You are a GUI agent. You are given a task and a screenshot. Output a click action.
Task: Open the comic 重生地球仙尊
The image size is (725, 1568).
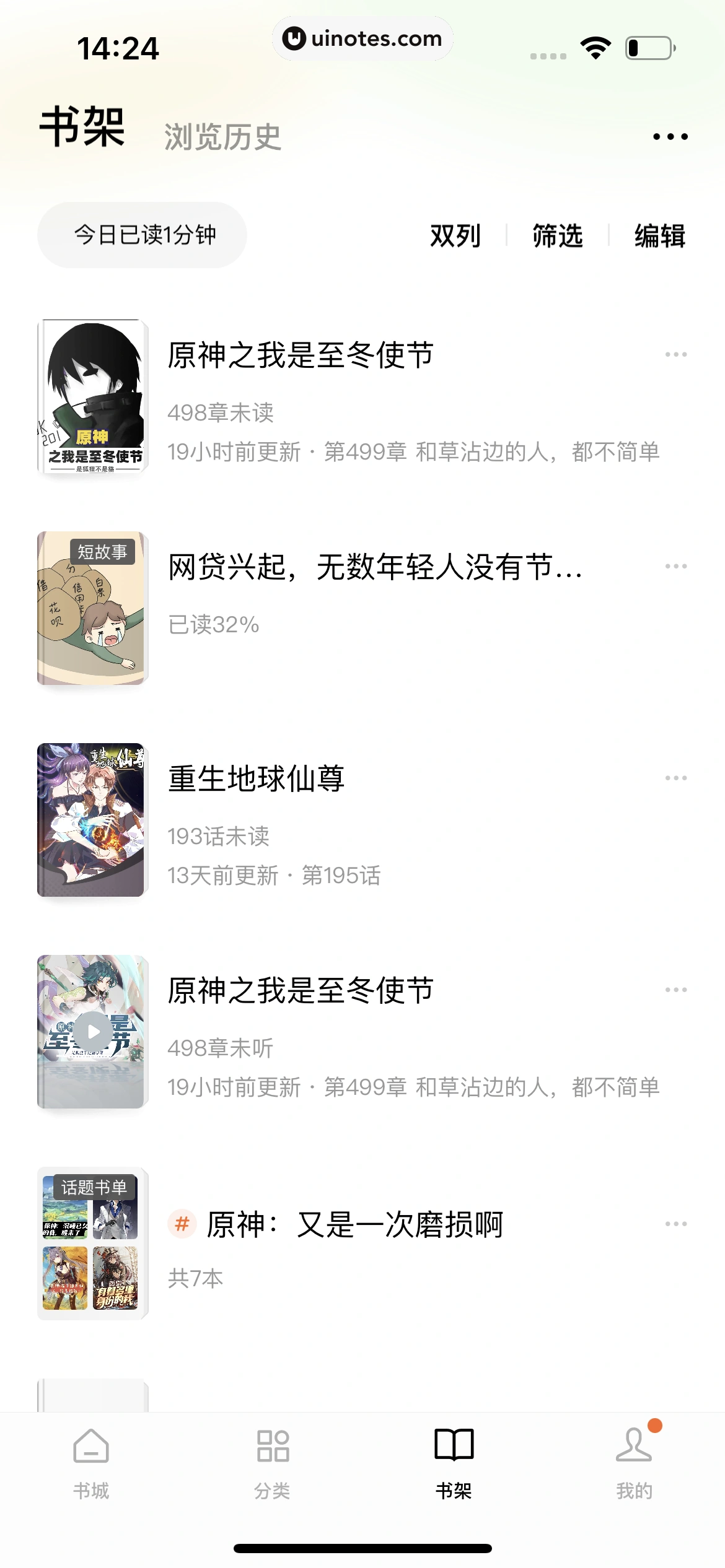[256, 779]
